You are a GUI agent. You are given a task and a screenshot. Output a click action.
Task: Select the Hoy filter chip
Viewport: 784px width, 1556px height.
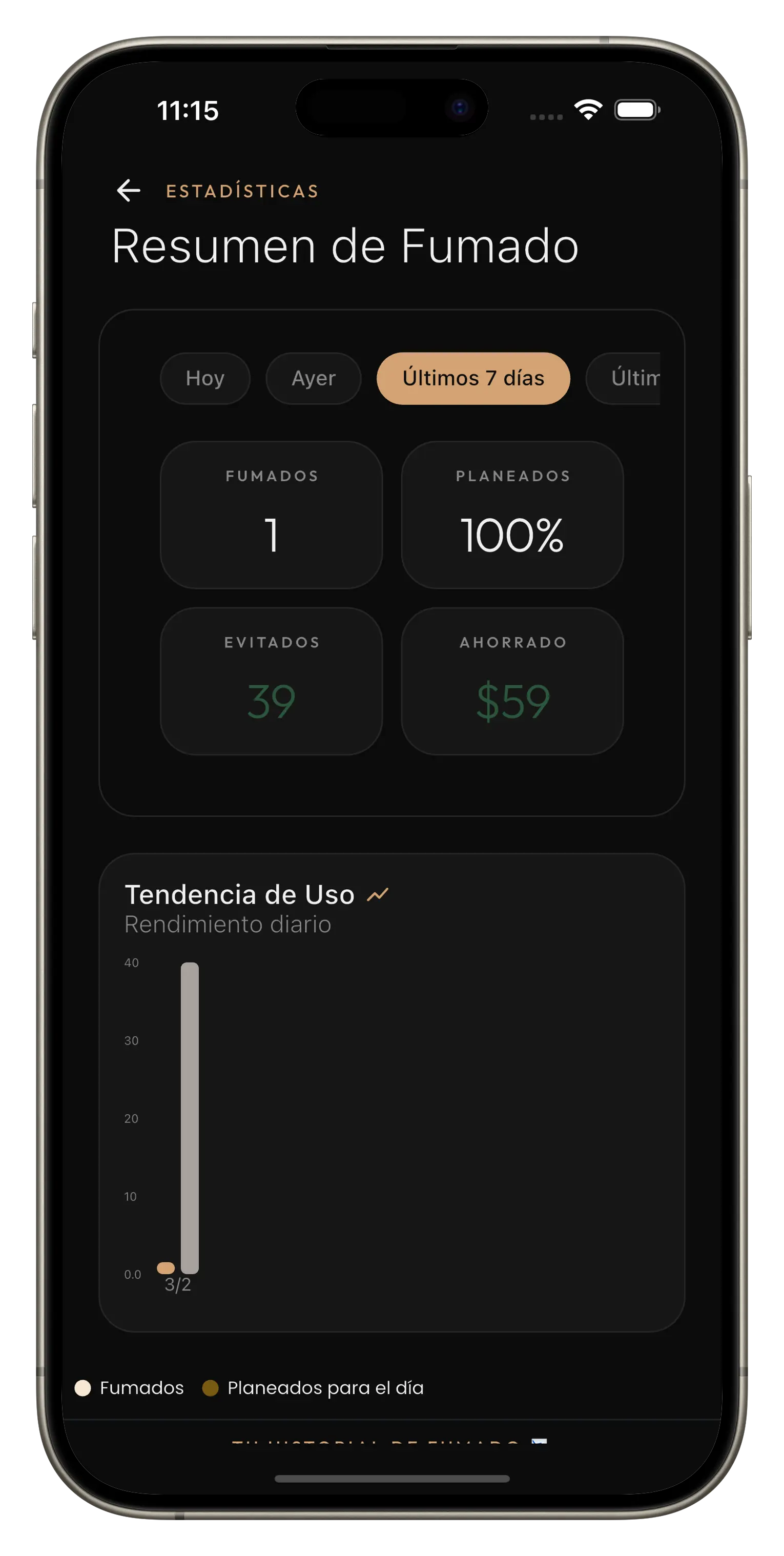pos(205,378)
